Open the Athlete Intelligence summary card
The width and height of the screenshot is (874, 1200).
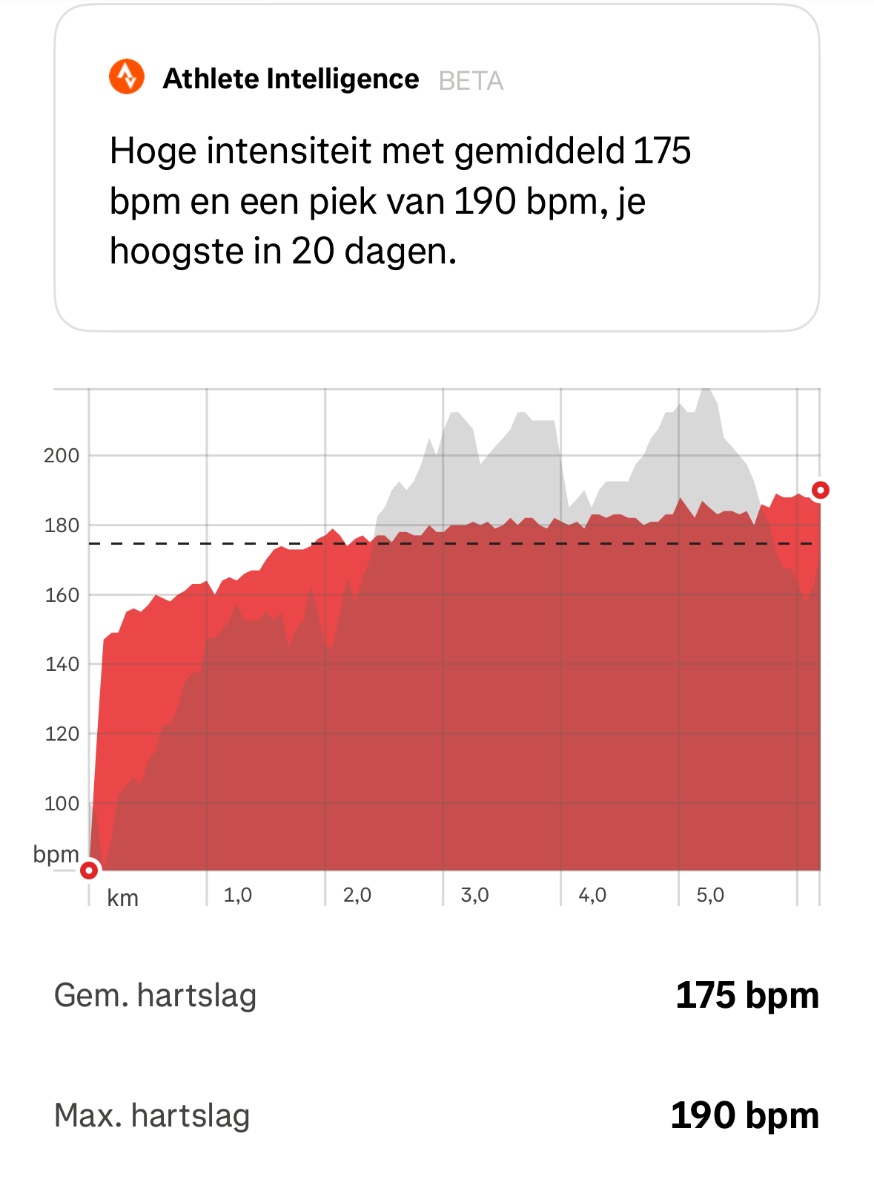(436, 167)
